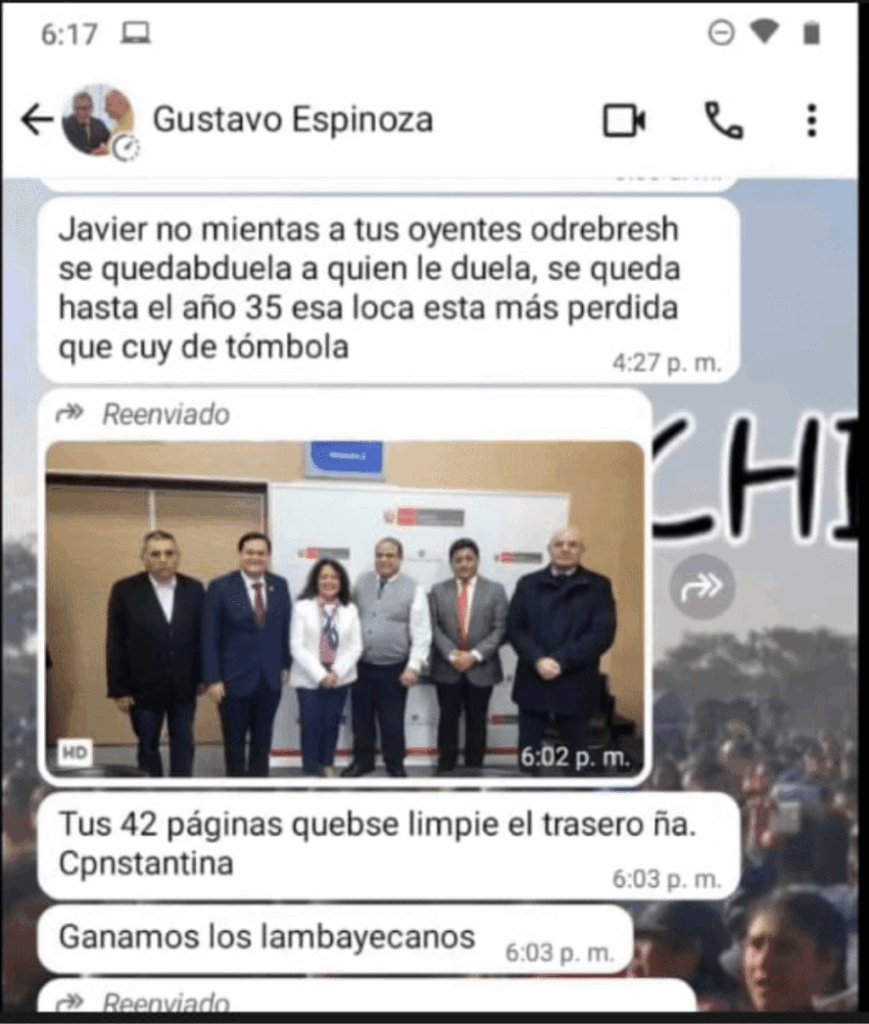The image size is (869, 1024).
Task: Start a voice call with Gustavo Espinoza
Action: pyautogui.click(x=723, y=121)
